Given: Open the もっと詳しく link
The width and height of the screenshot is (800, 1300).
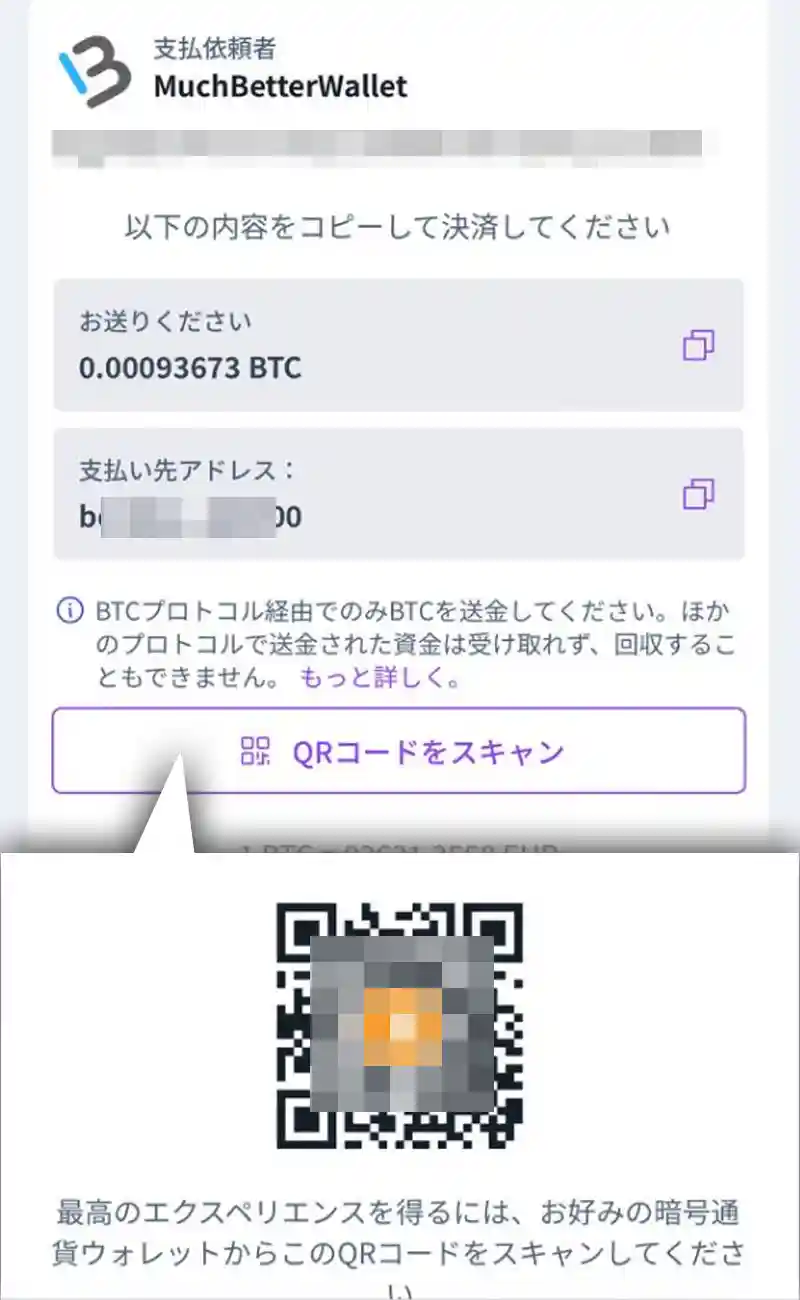Looking at the screenshot, I should (x=380, y=676).
